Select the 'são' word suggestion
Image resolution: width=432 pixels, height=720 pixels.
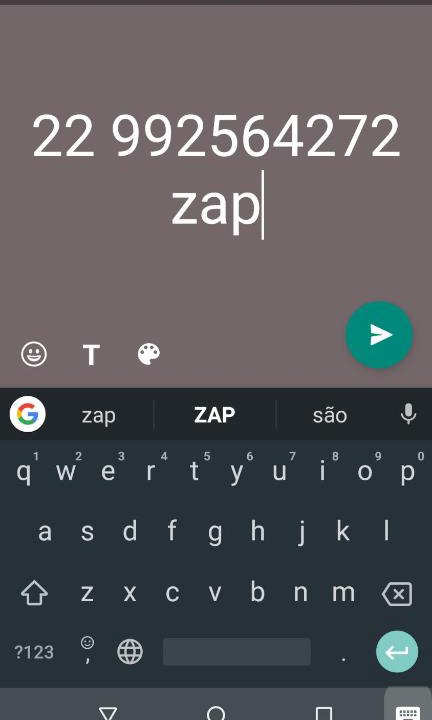330,415
